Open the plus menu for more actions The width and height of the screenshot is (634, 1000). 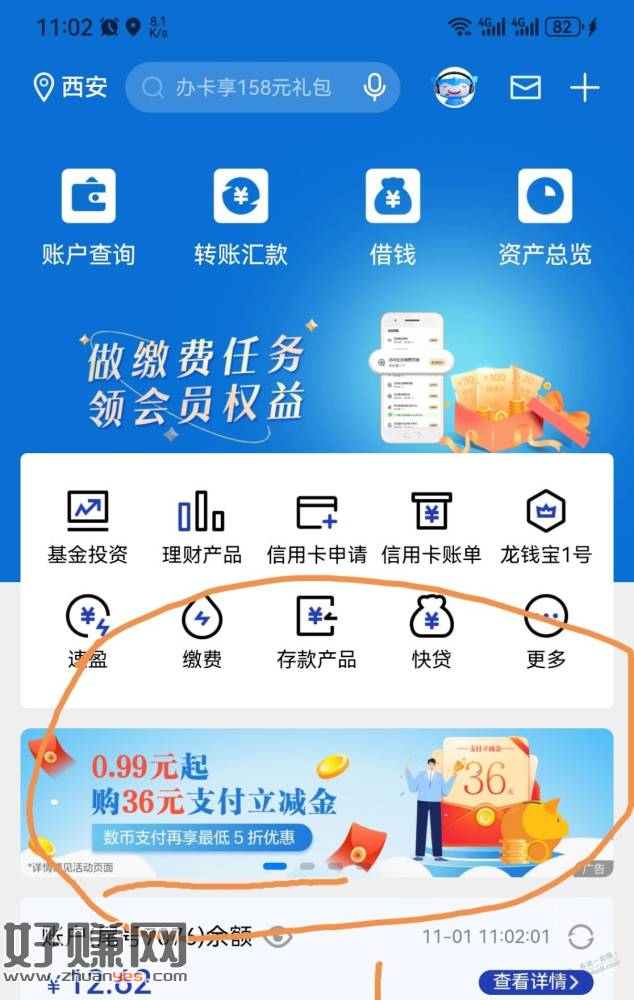(x=584, y=88)
